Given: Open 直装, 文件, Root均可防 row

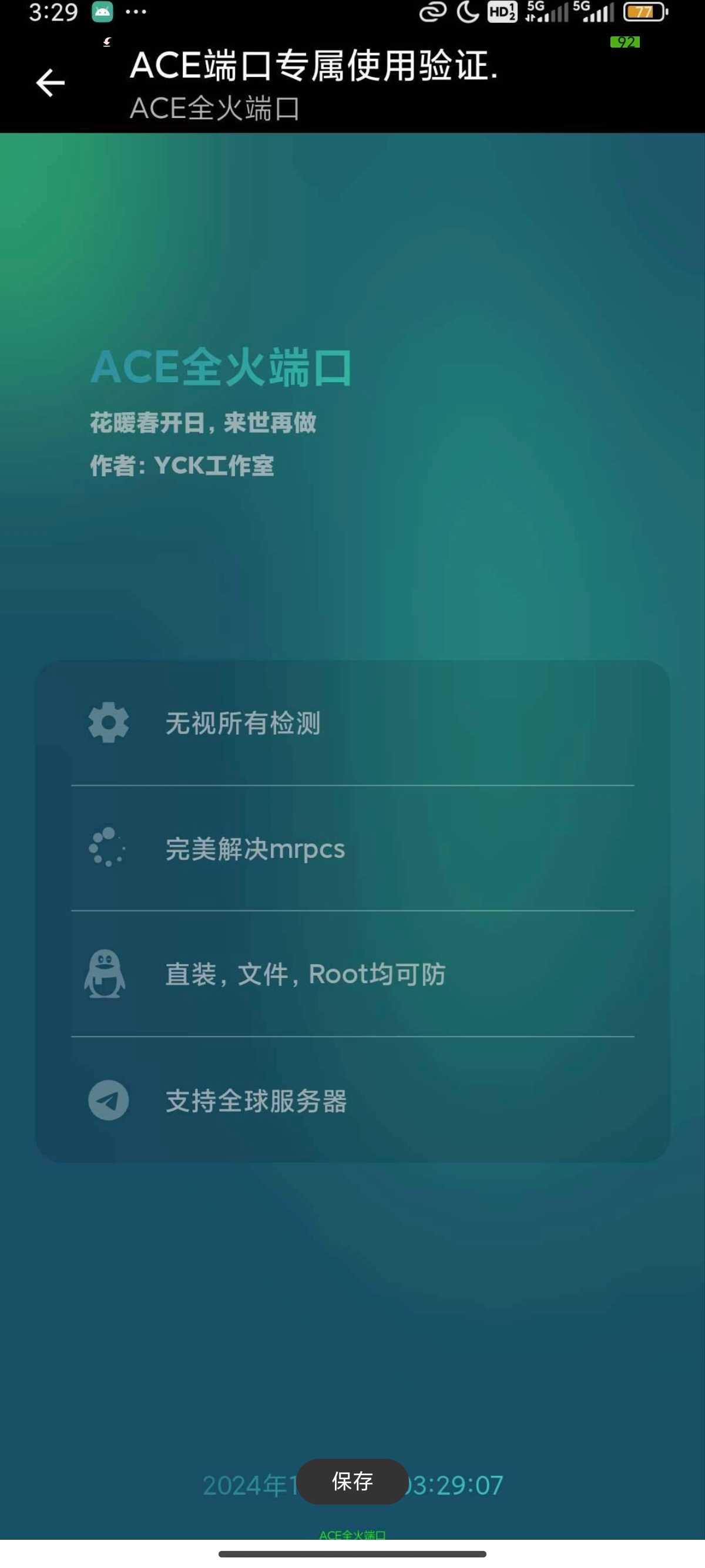Looking at the screenshot, I should tap(352, 974).
